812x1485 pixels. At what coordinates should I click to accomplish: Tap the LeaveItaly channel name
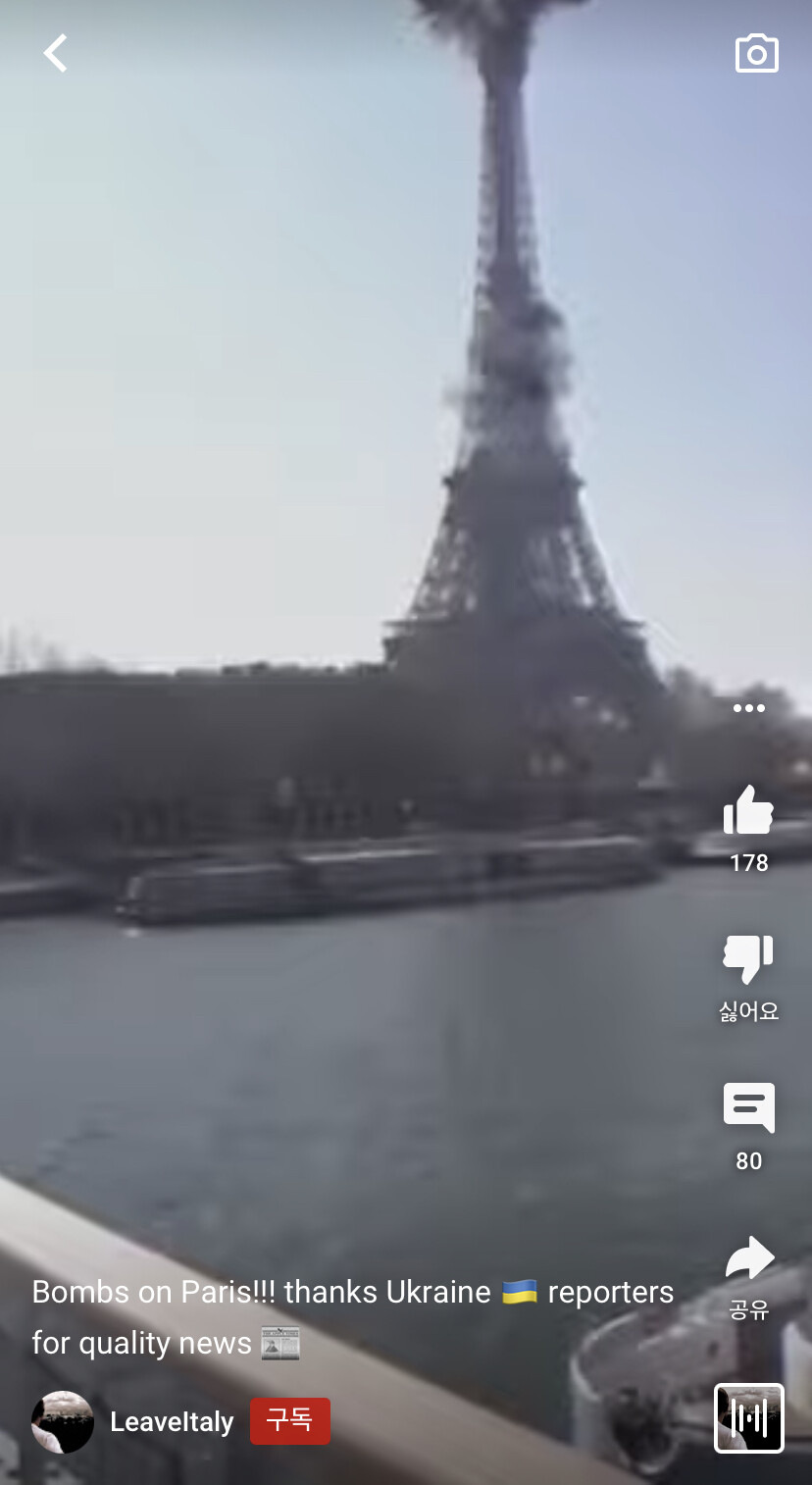point(172,1422)
